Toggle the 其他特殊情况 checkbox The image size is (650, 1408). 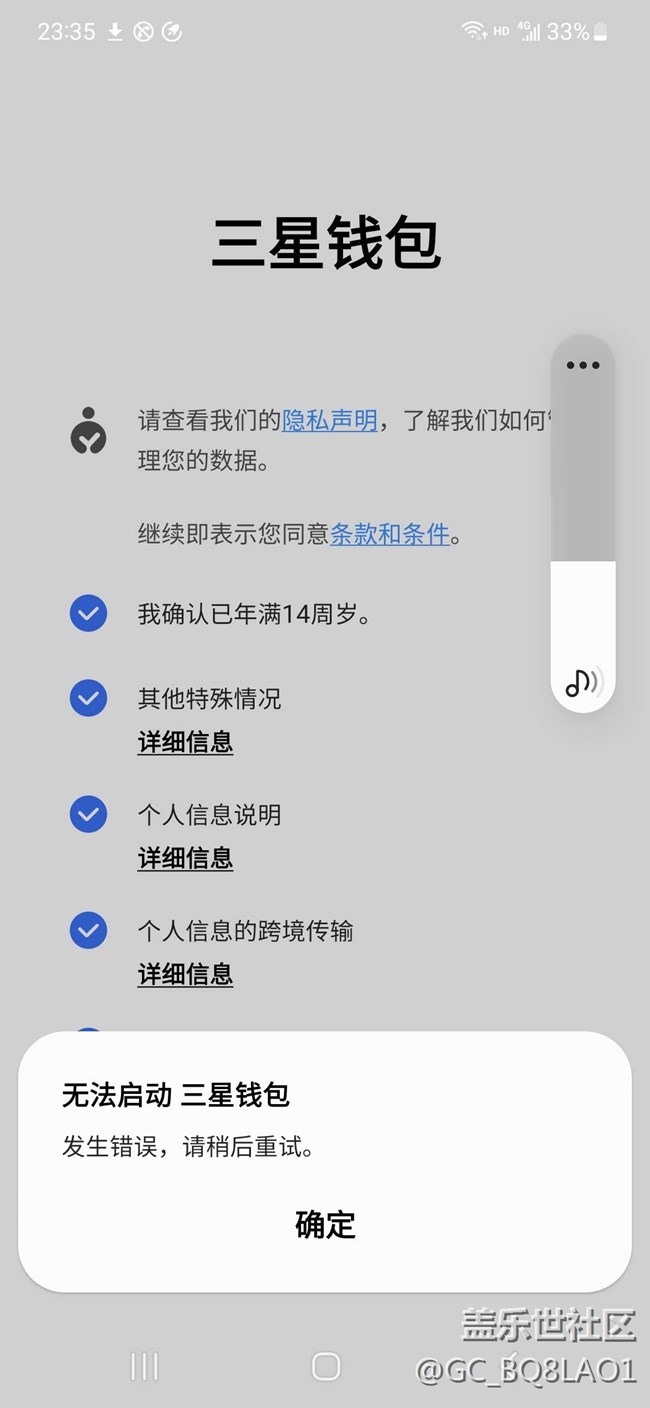[88, 698]
